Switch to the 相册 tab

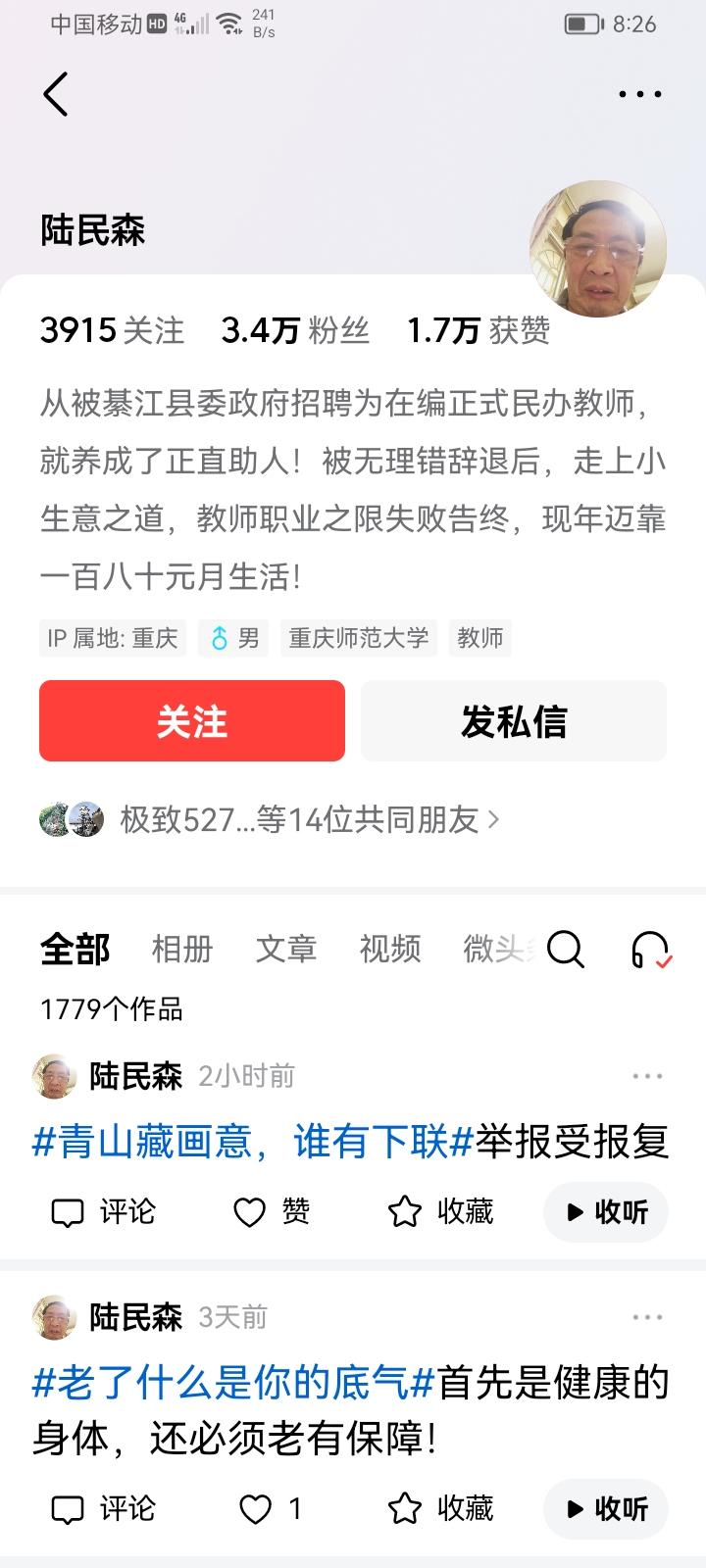point(183,949)
